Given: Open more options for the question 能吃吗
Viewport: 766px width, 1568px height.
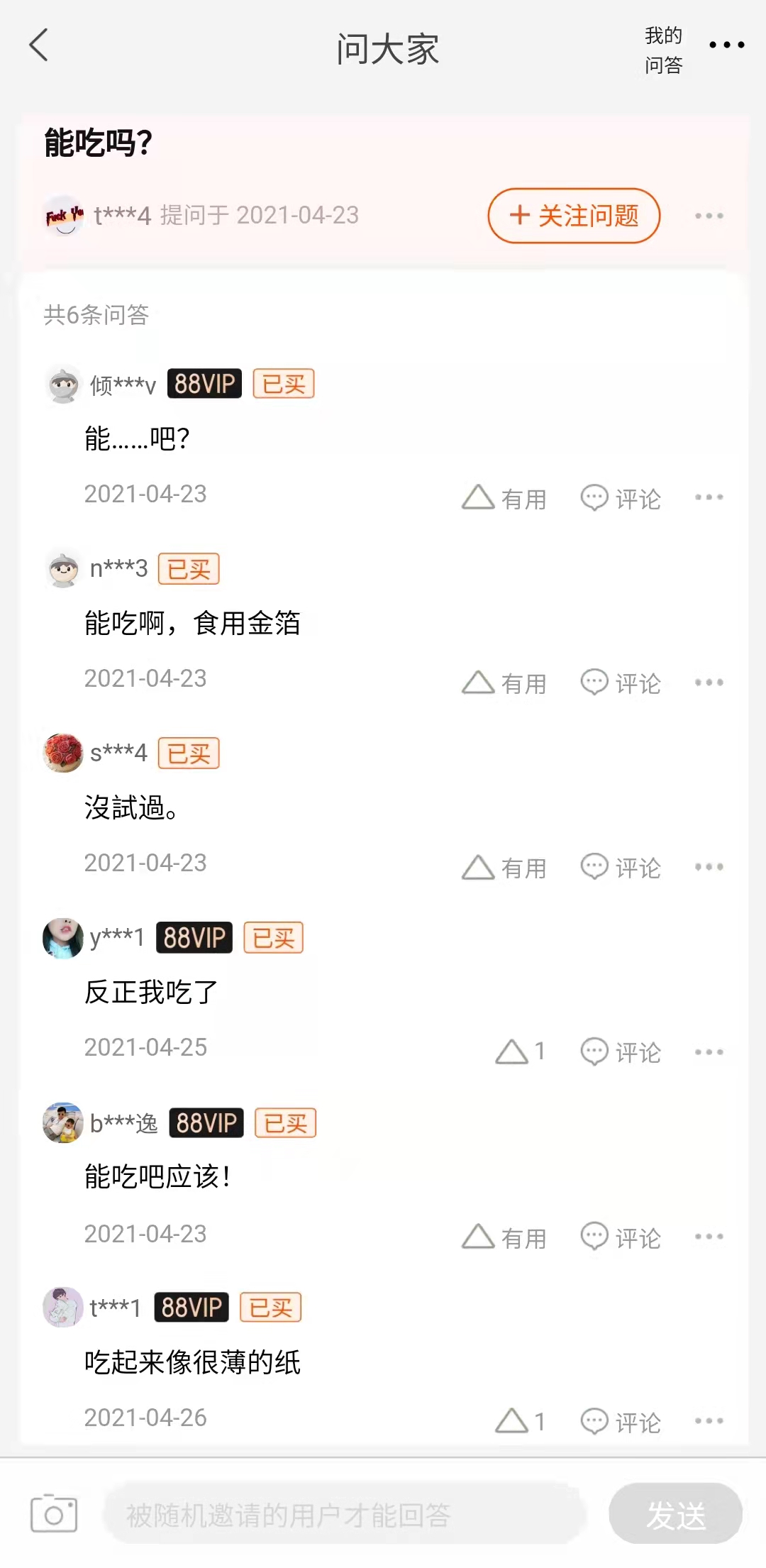Looking at the screenshot, I should 709,216.
